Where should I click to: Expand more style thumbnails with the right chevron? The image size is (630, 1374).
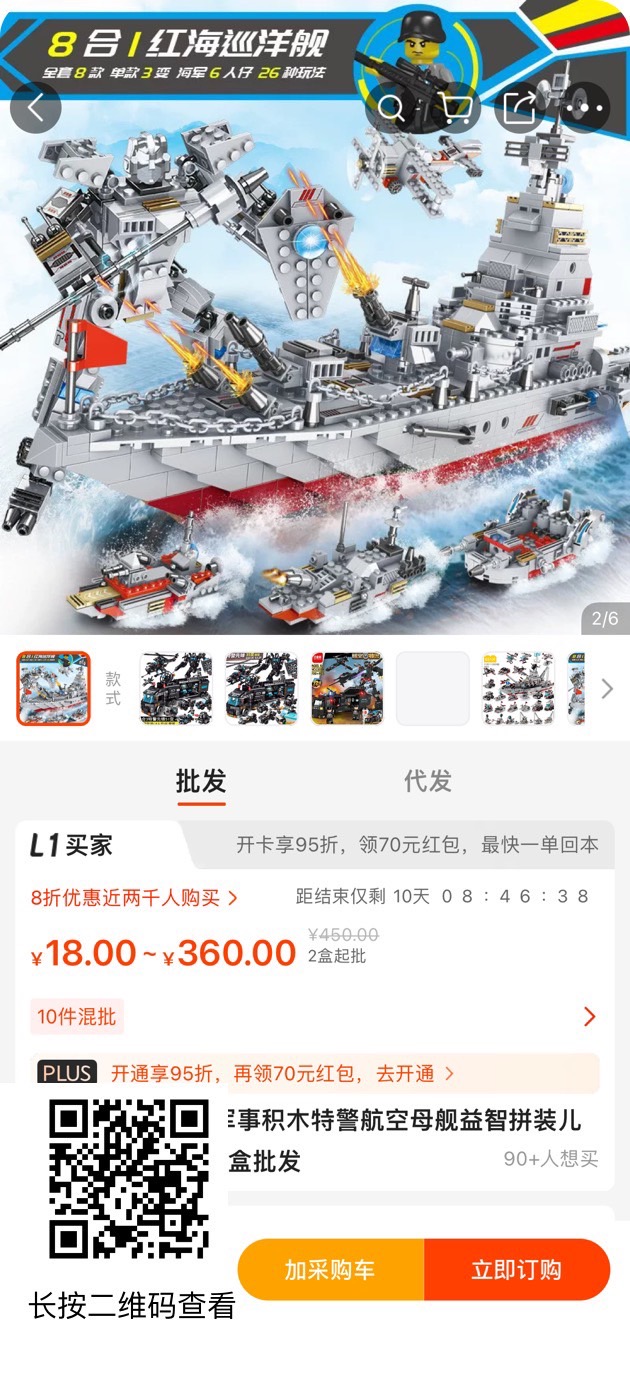606,688
